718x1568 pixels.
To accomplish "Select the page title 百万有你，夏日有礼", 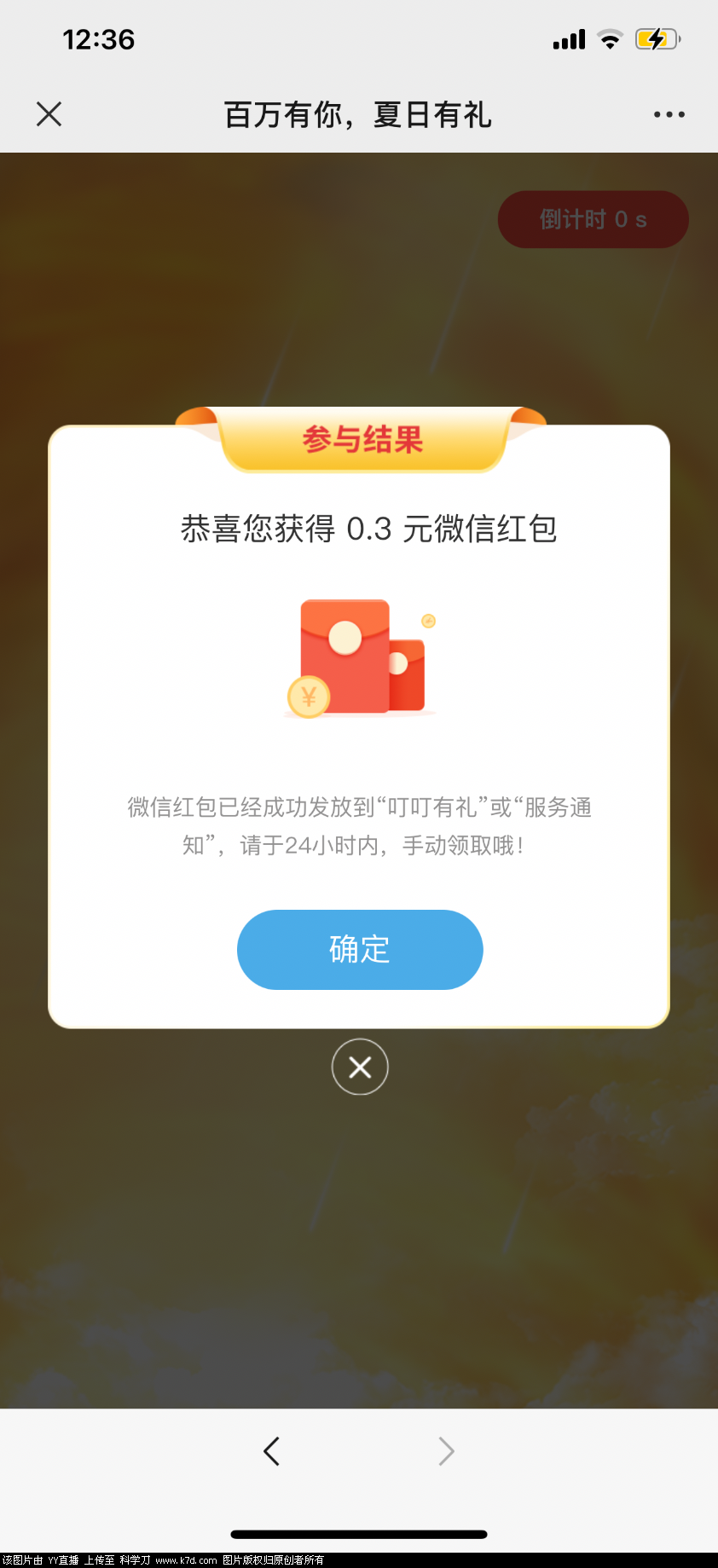I will coord(357,113).
